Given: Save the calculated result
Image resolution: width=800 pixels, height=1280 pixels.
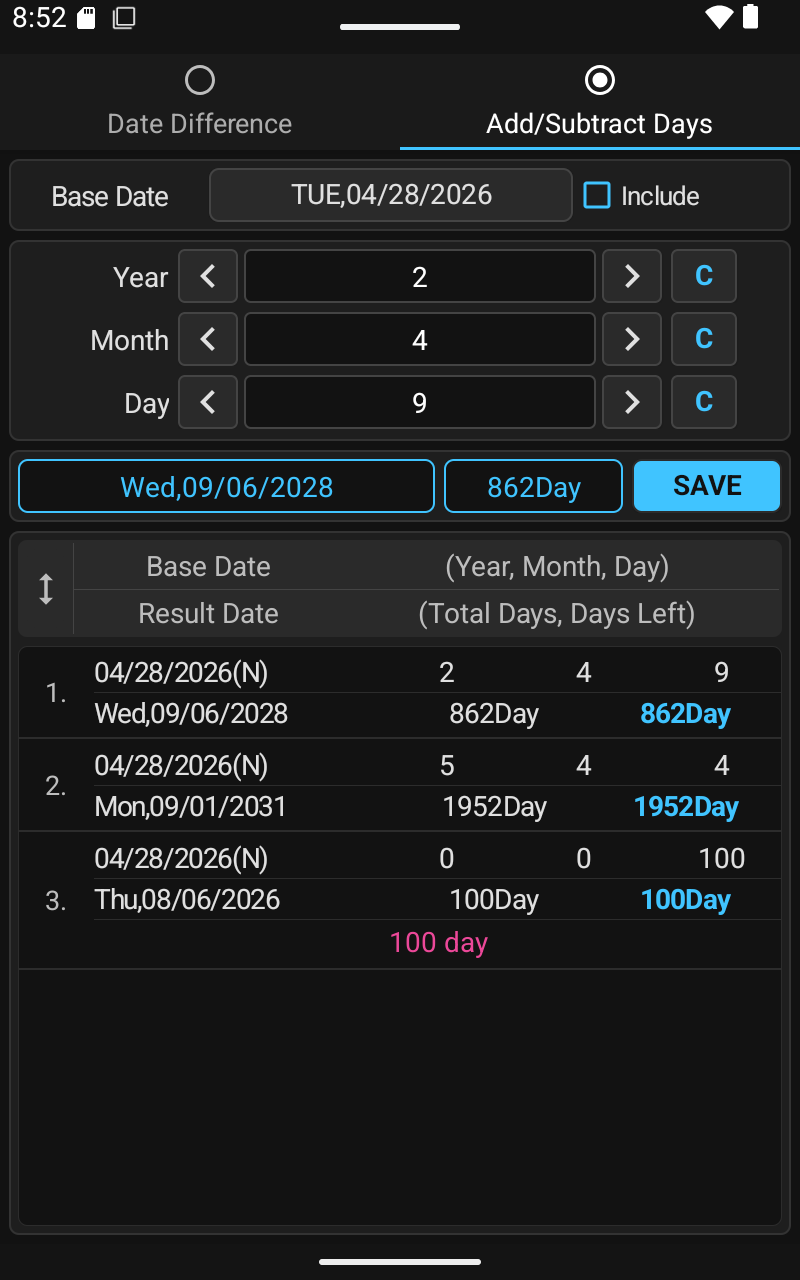Looking at the screenshot, I should 707,486.
